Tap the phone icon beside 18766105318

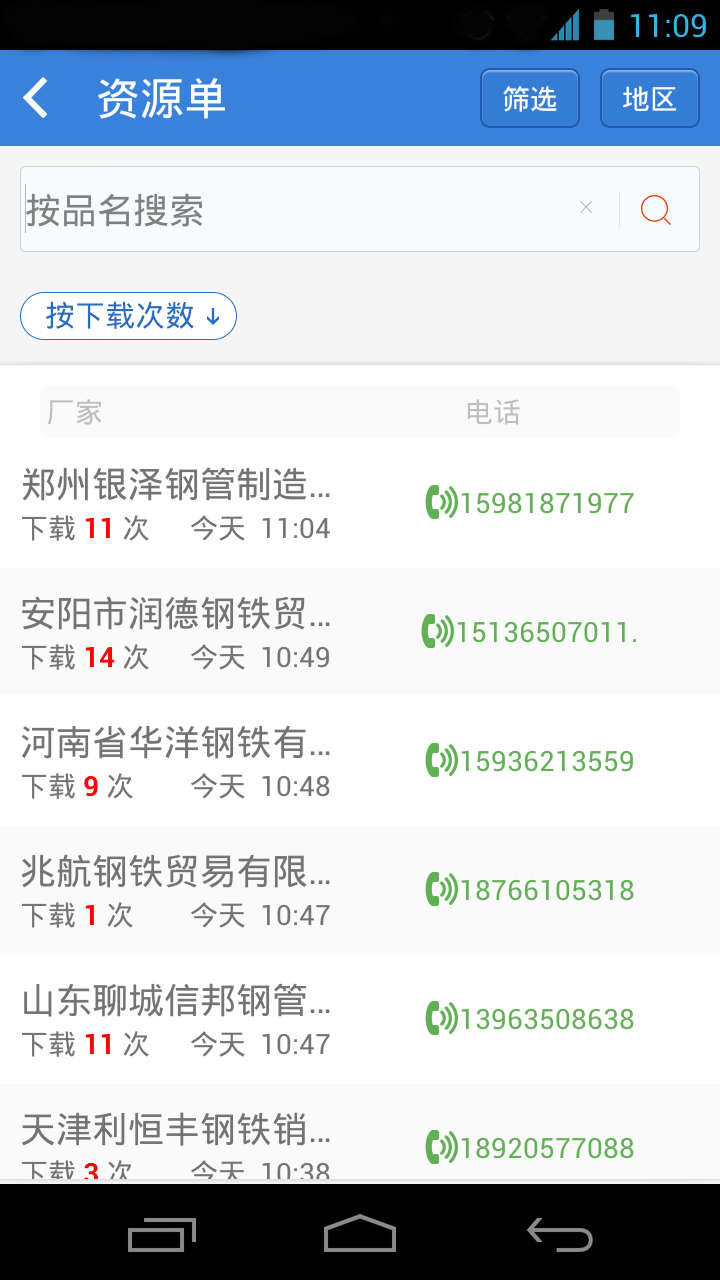point(440,889)
